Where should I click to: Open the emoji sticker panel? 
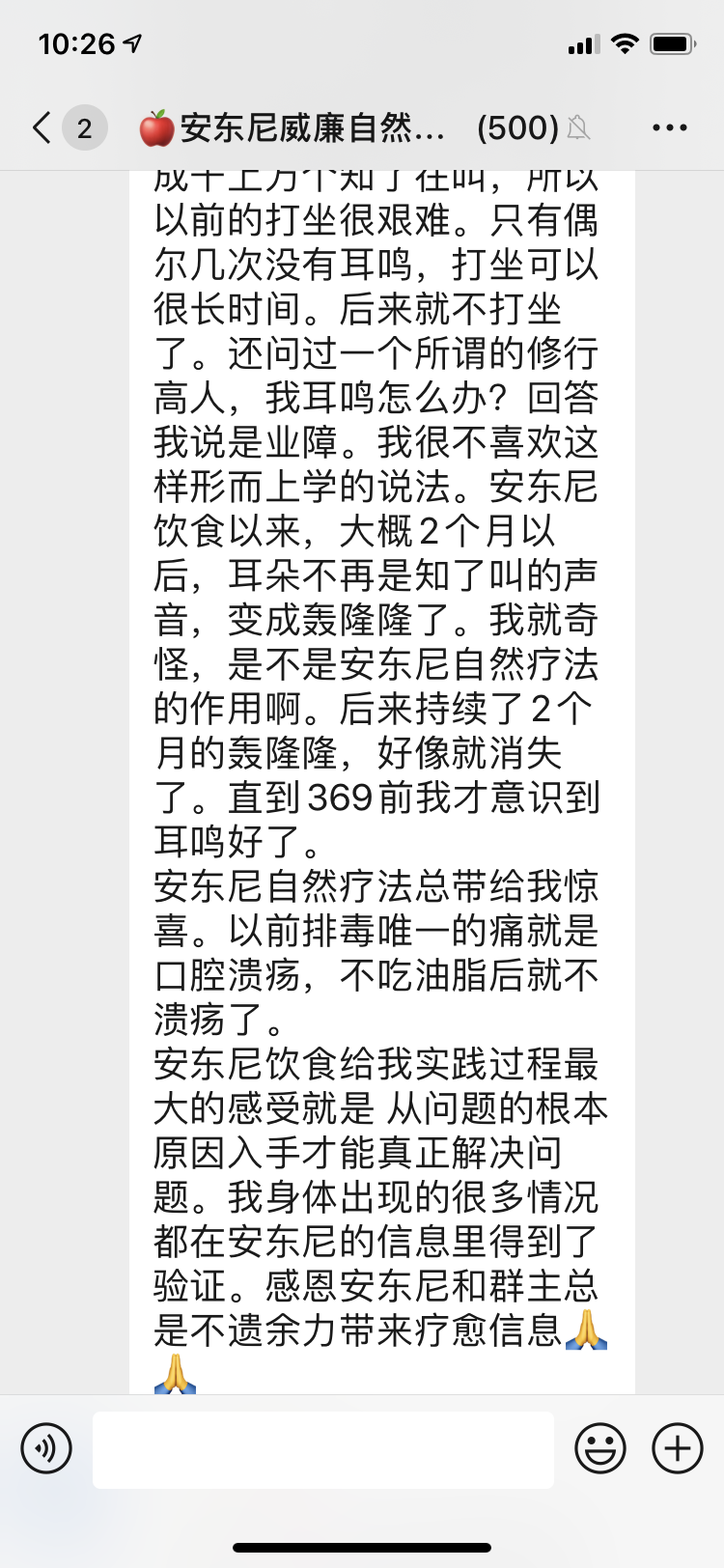click(599, 1448)
